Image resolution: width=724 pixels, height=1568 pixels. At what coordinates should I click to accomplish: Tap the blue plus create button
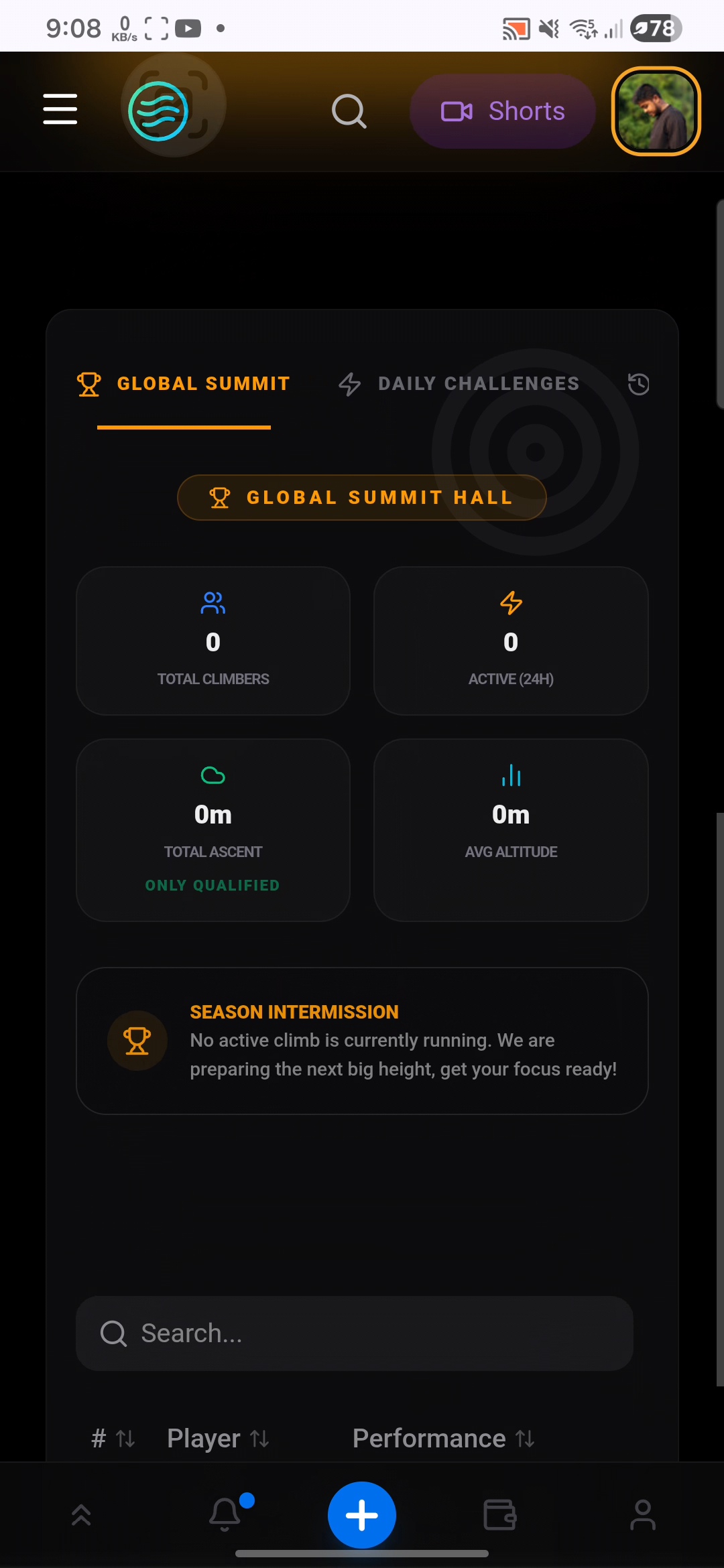click(362, 1515)
